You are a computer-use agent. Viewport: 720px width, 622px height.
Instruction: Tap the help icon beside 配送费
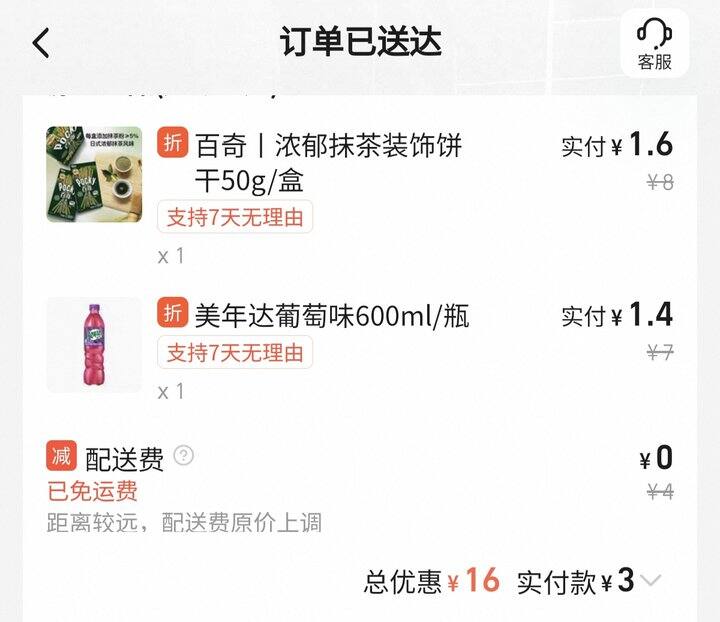(183, 456)
